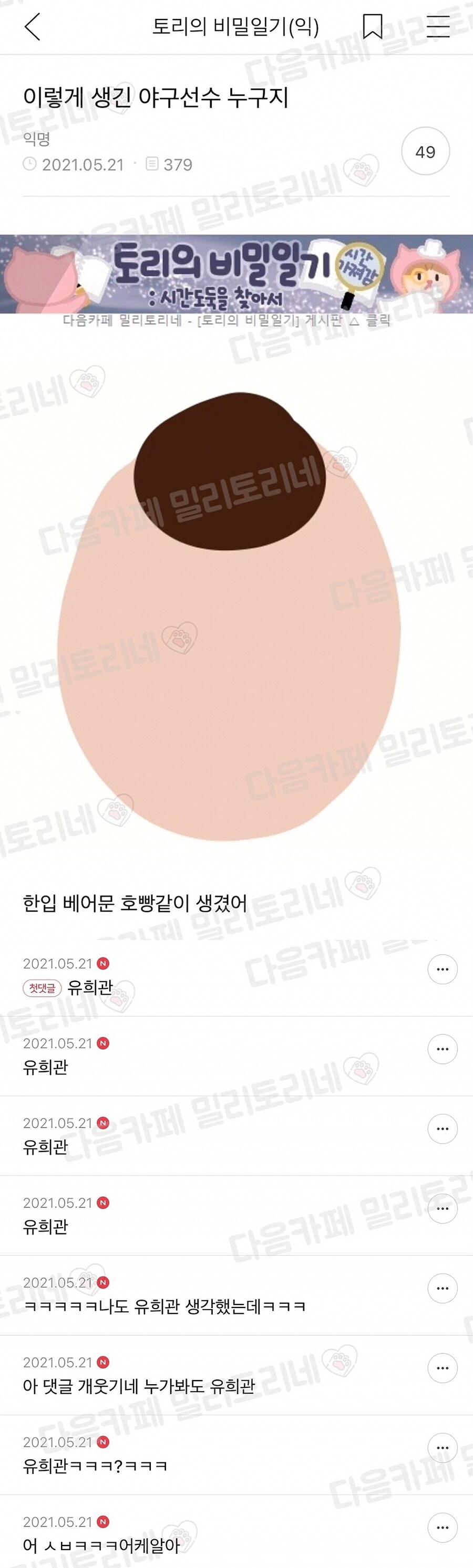Bookmark this post

tap(373, 27)
